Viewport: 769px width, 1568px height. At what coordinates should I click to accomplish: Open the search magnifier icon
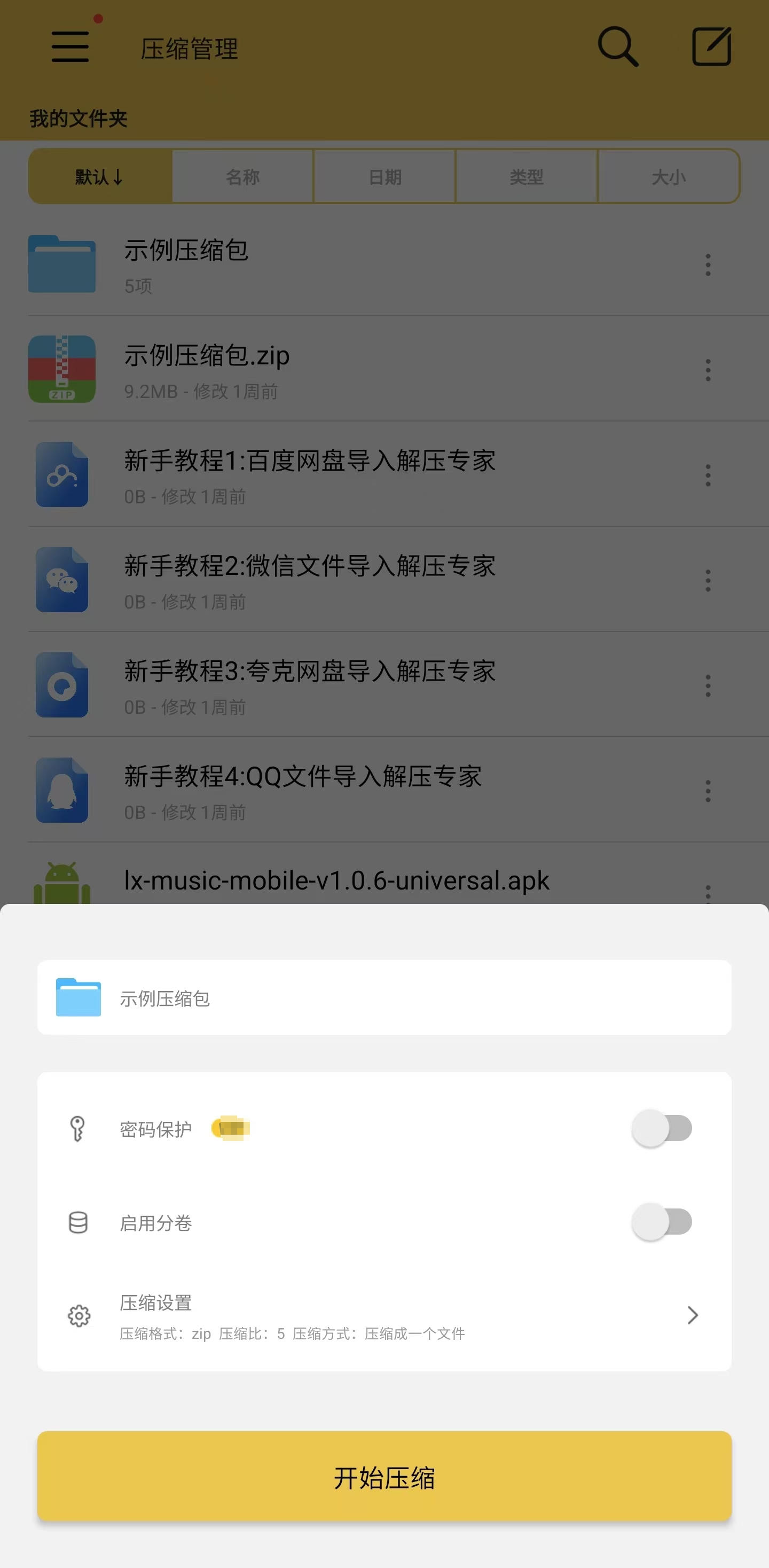pyautogui.click(x=618, y=46)
